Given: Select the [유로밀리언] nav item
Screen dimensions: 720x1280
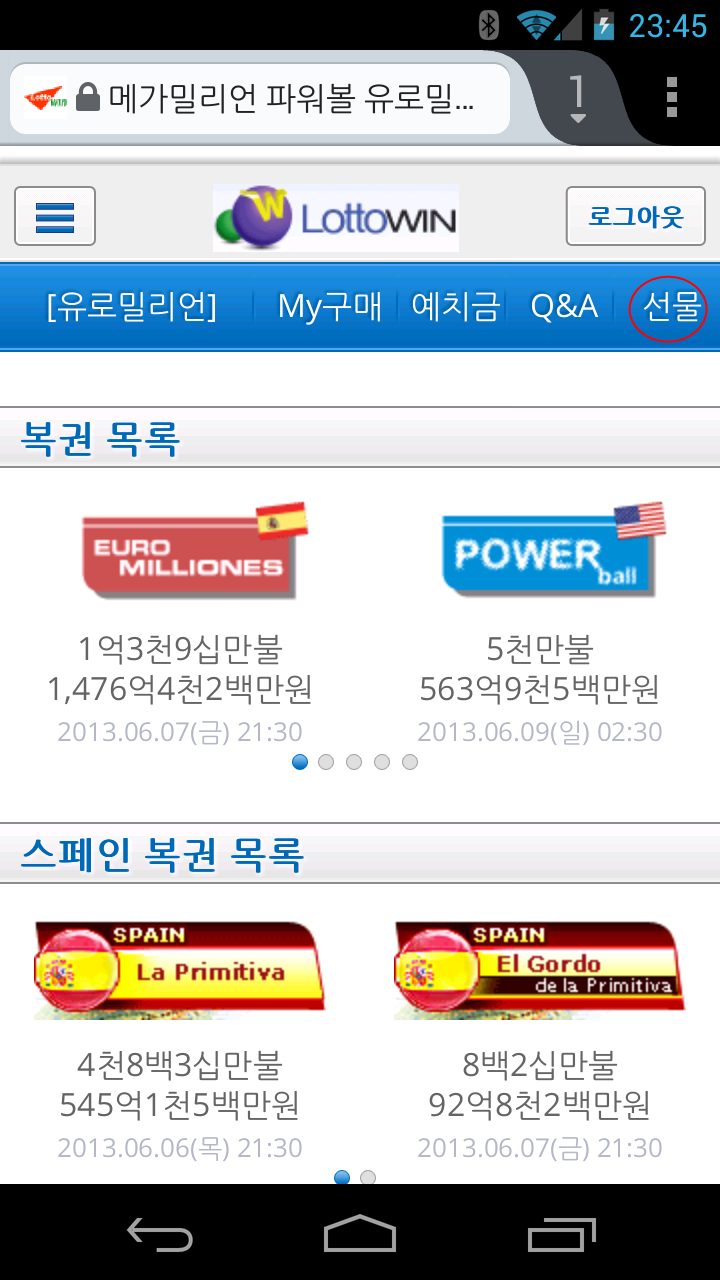Looking at the screenshot, I should tap(132, 306).
